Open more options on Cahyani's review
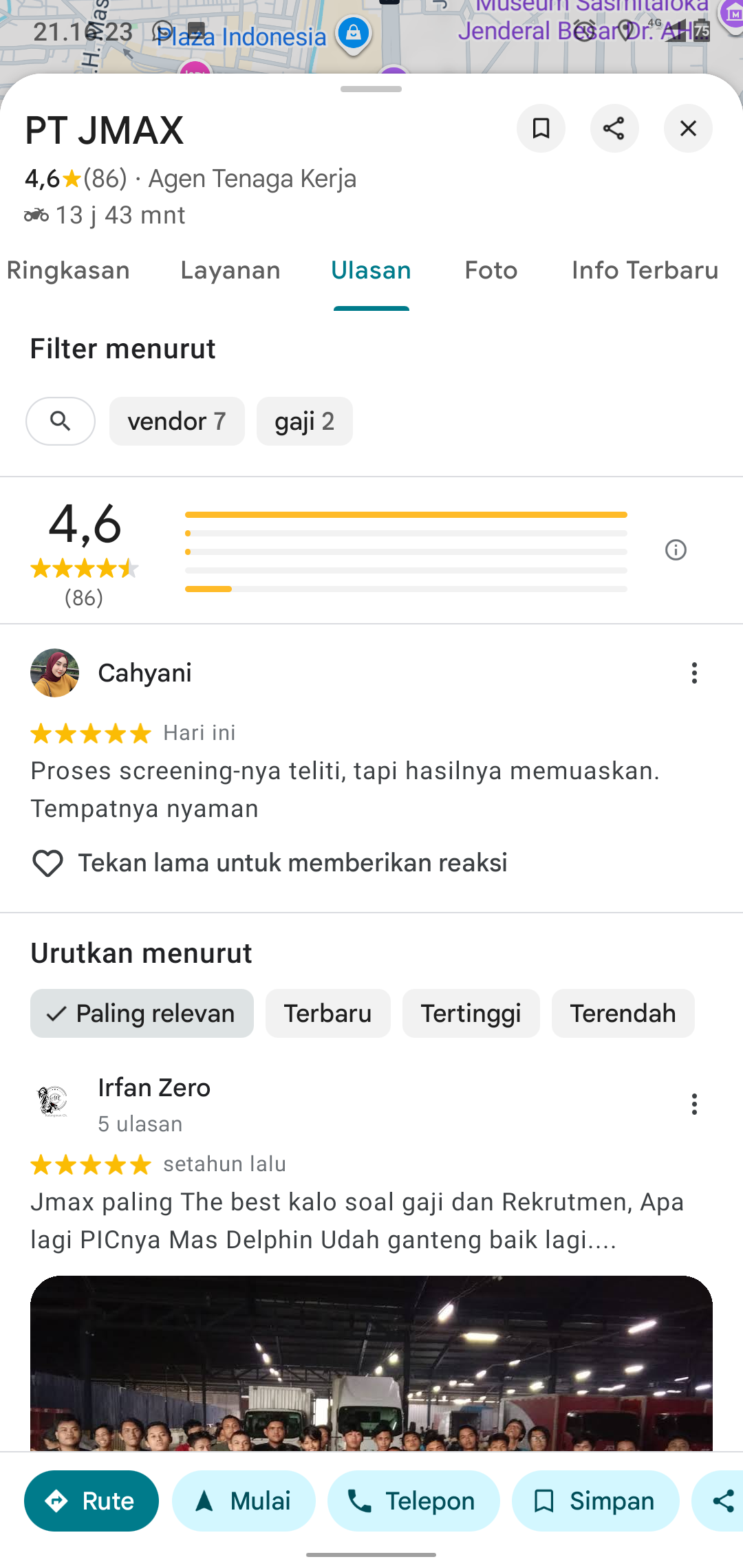743x1568 pixels. [694, 673]
